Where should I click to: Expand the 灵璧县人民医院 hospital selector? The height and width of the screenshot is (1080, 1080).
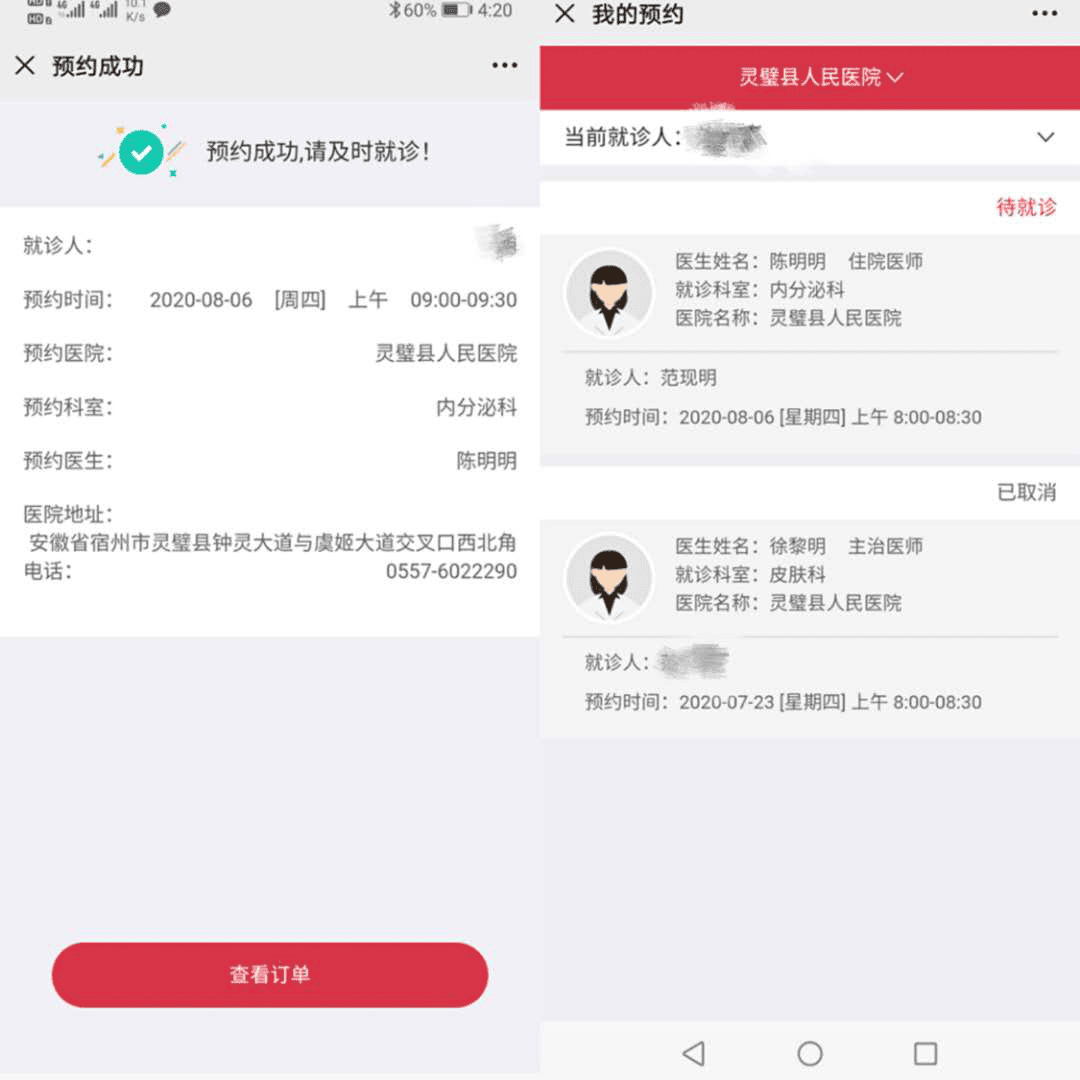(x=820, y=77)
